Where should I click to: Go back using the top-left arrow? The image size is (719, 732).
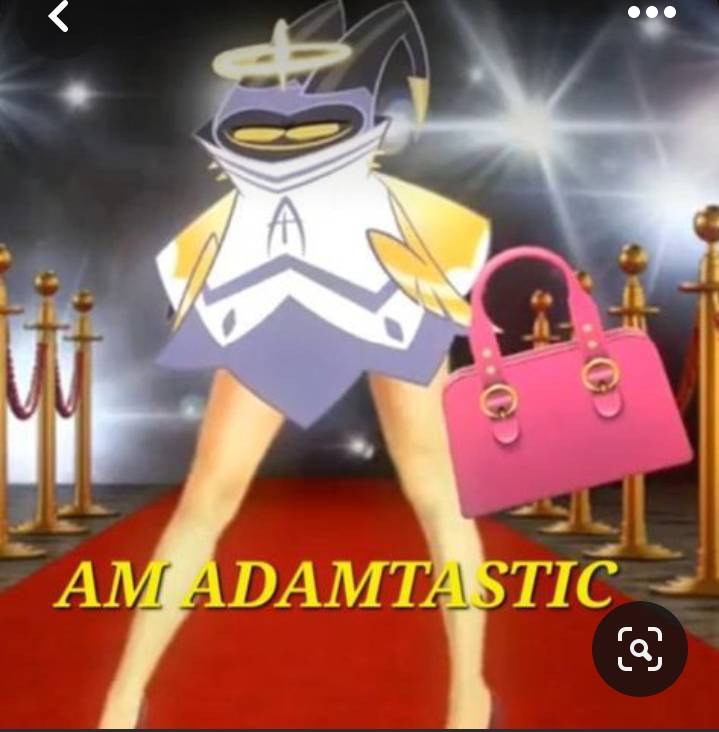click(60, 16)
